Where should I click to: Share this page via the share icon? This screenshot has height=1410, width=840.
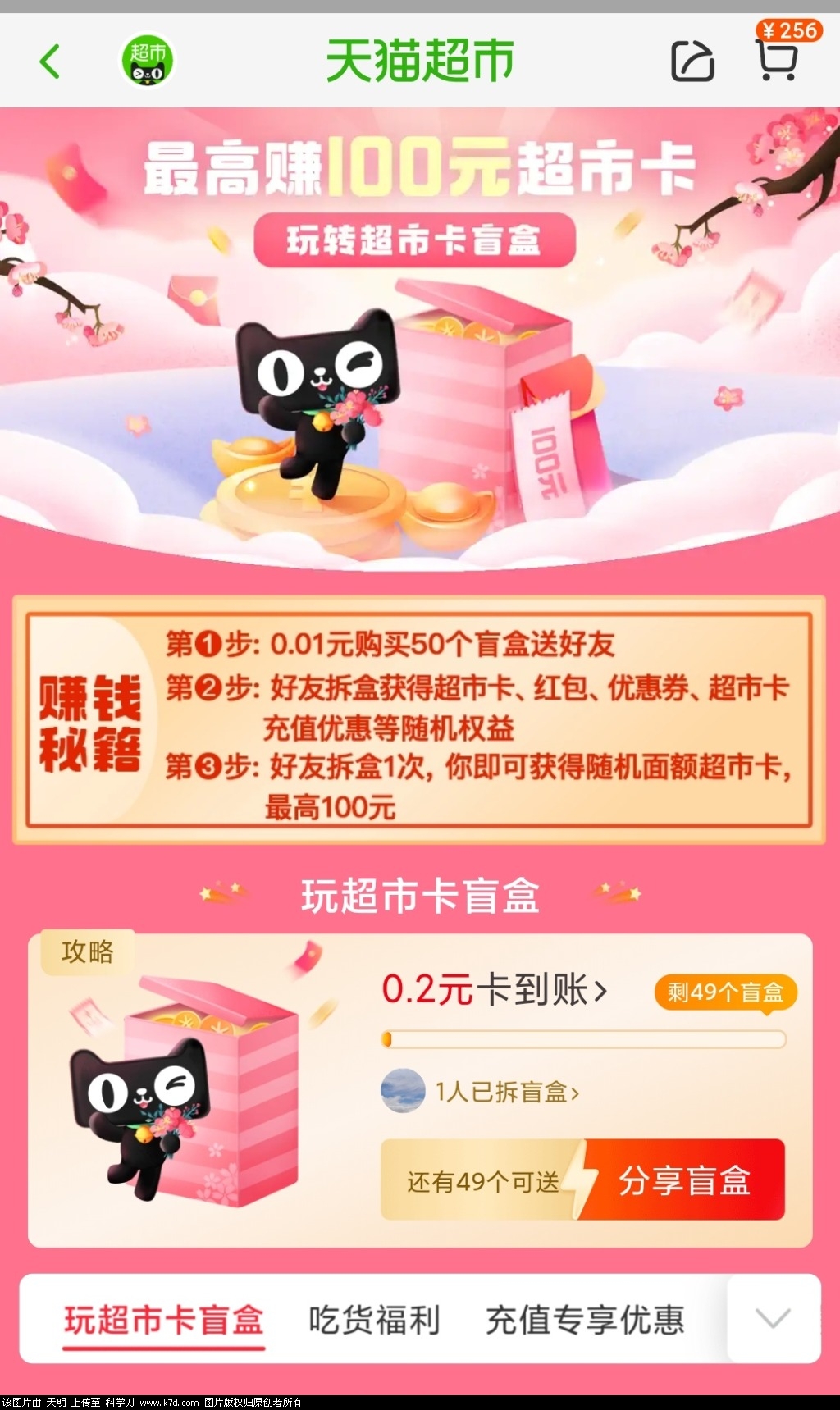click(692, 62)
